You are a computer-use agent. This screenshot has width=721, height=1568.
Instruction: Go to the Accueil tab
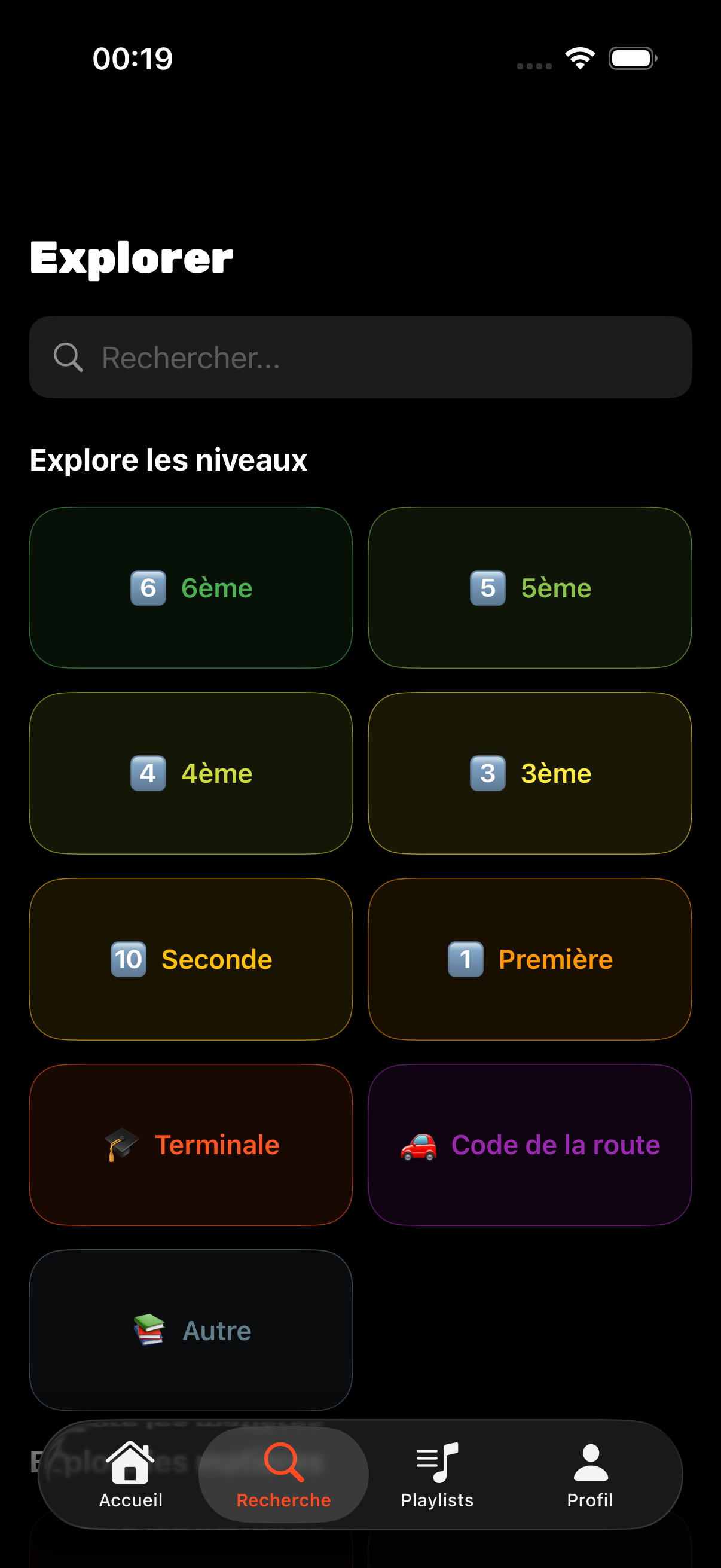[x=131, y=1474]
